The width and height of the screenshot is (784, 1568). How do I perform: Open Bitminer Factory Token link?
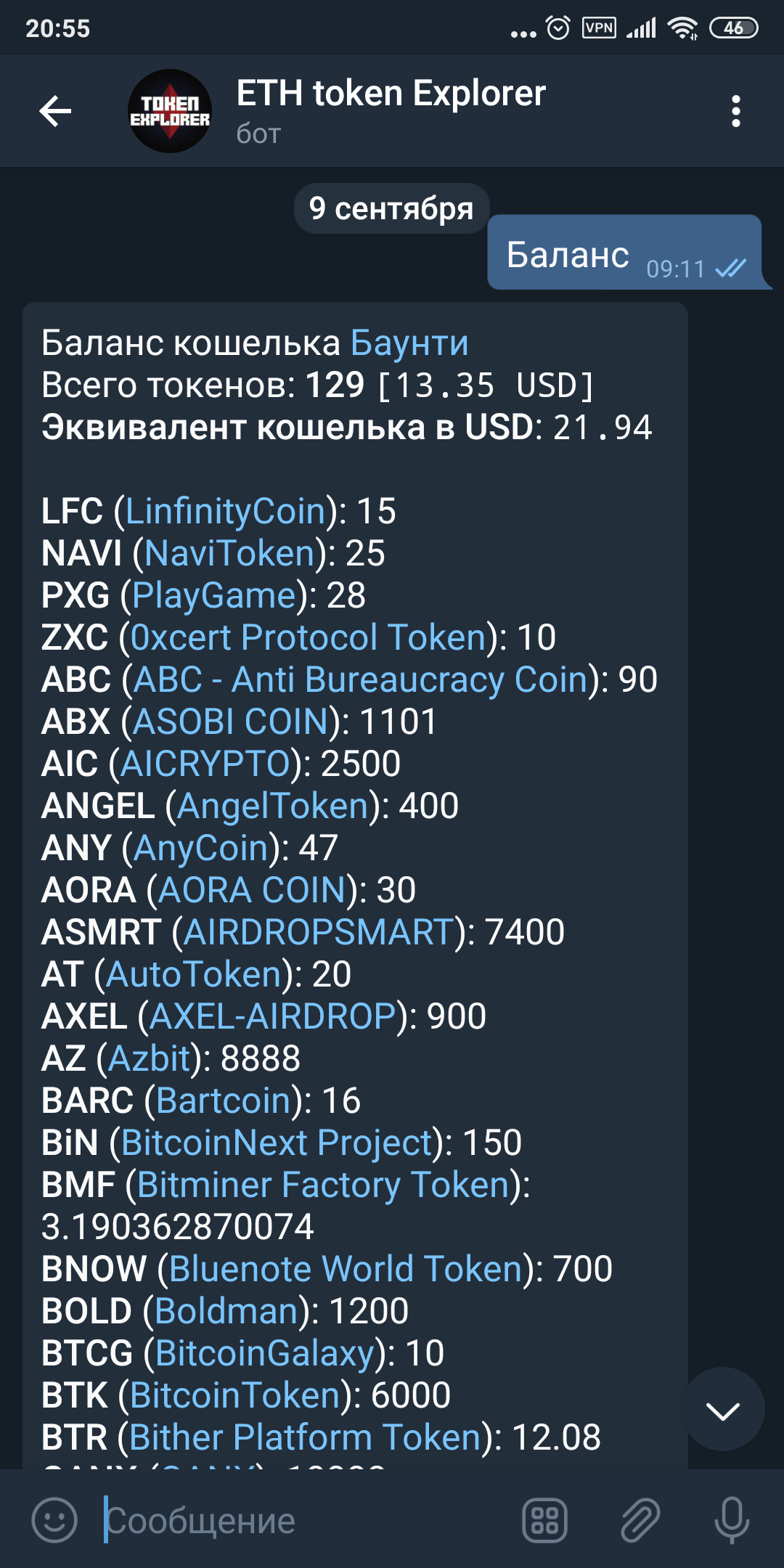[323, 1185]
